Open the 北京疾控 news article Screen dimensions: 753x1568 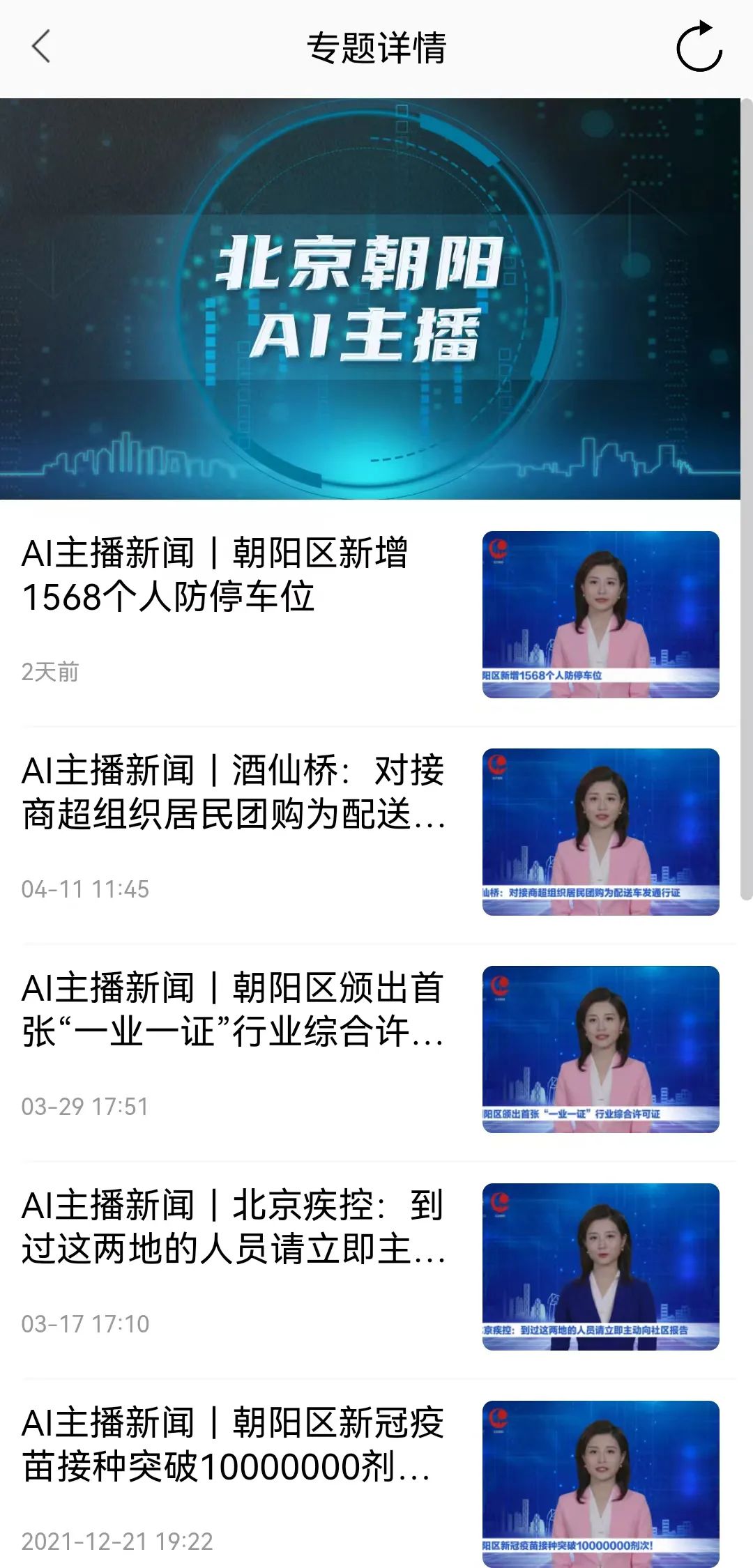pos(234,1227)
